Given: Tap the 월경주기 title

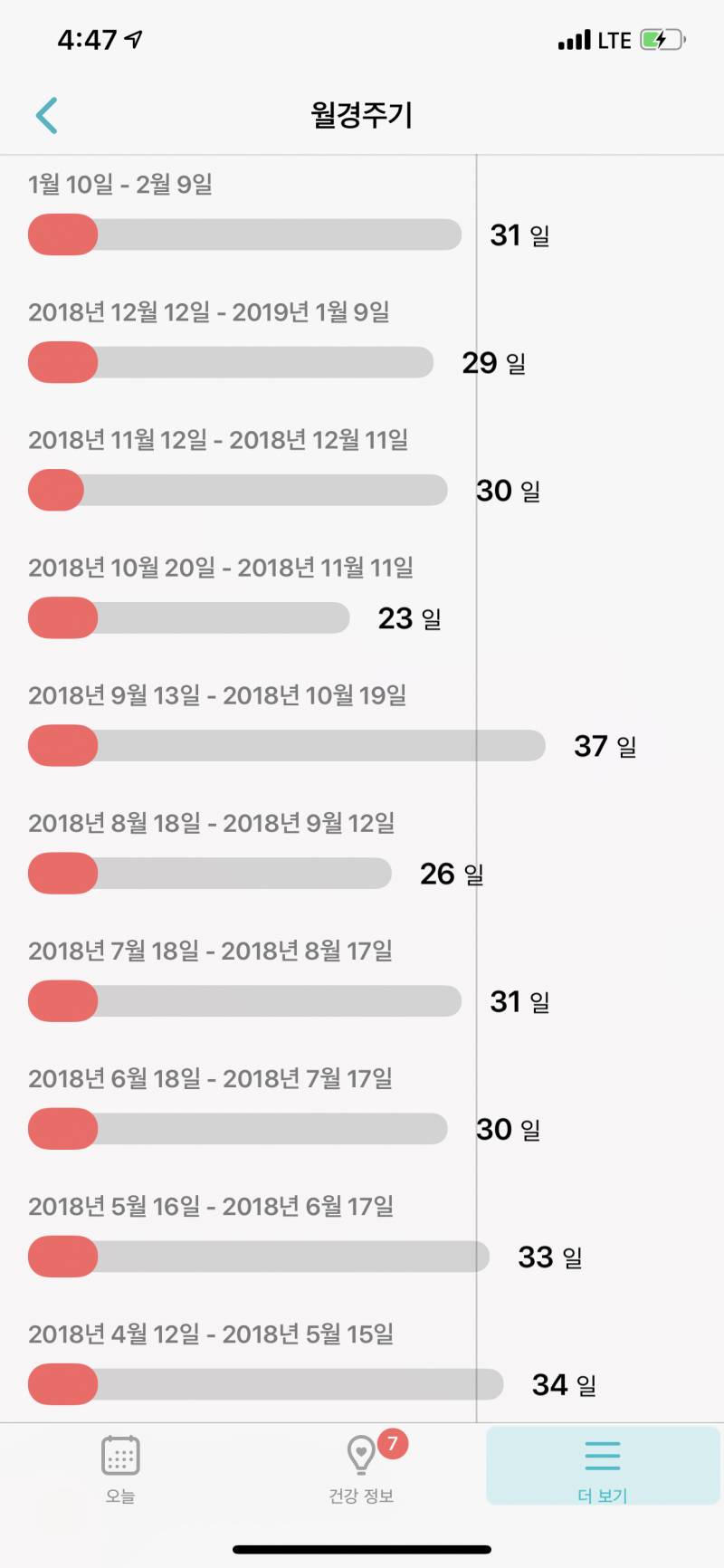Looking at the screenshot, I should click(x=362, y=115).
